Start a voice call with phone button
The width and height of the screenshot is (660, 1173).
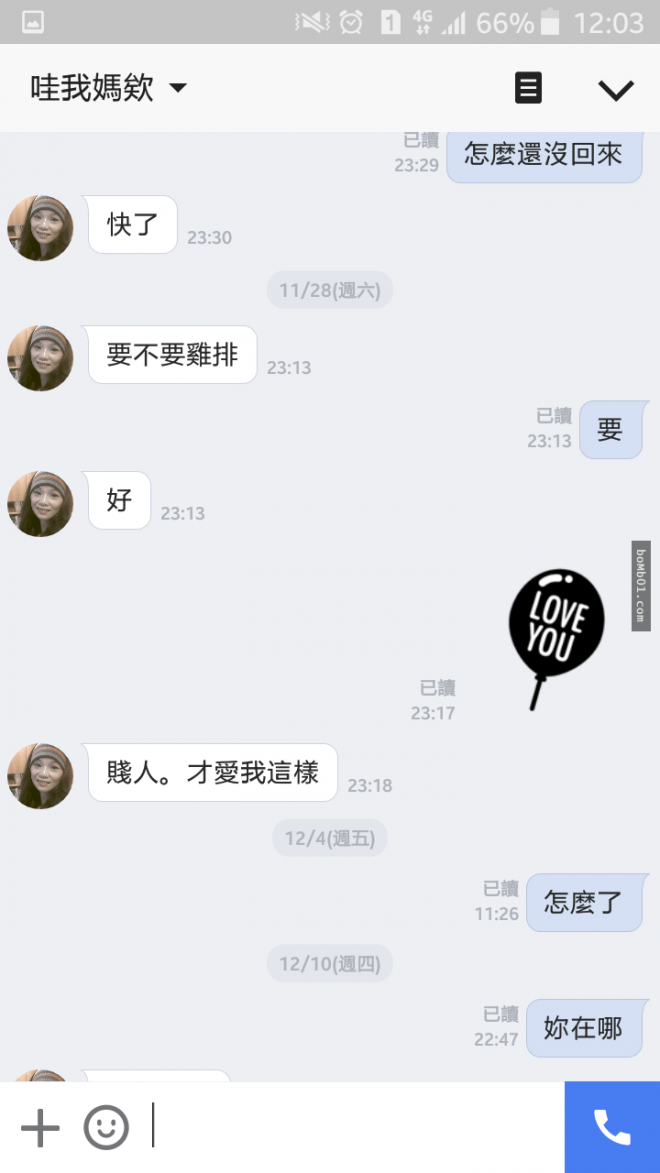tap(612, 1127)
